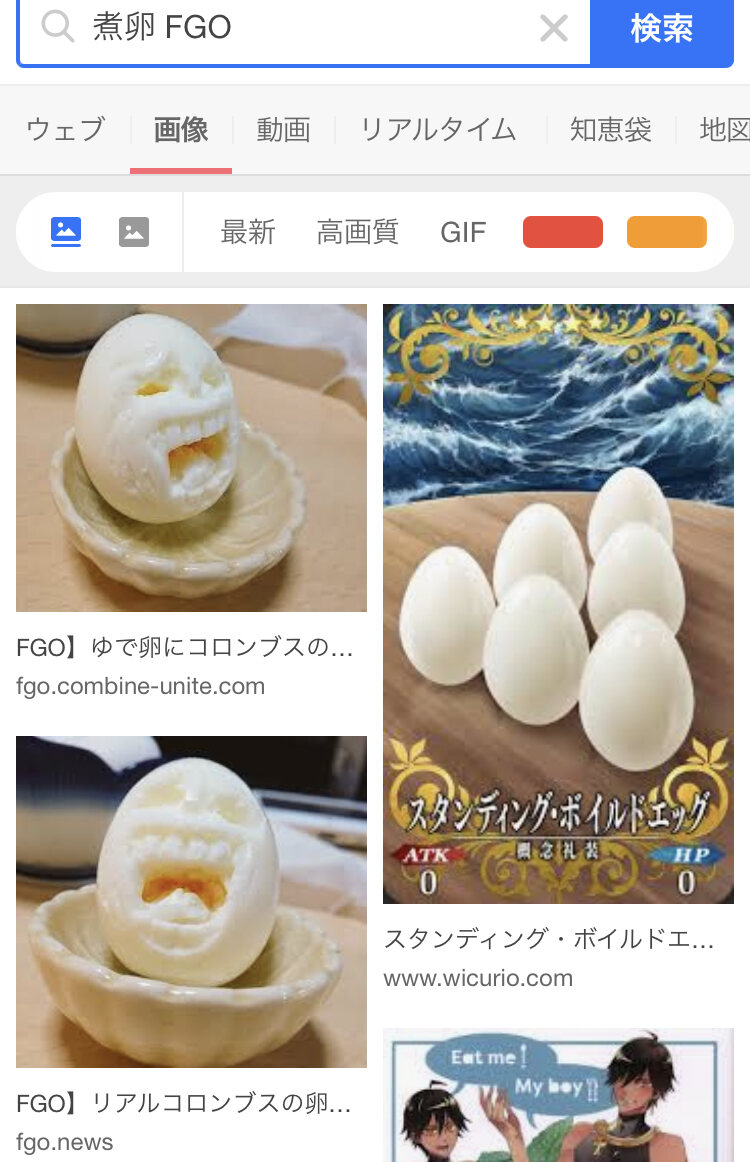750x1162 pixels.
Task: Tap the blue 検索 button
Action: point(662,28)
